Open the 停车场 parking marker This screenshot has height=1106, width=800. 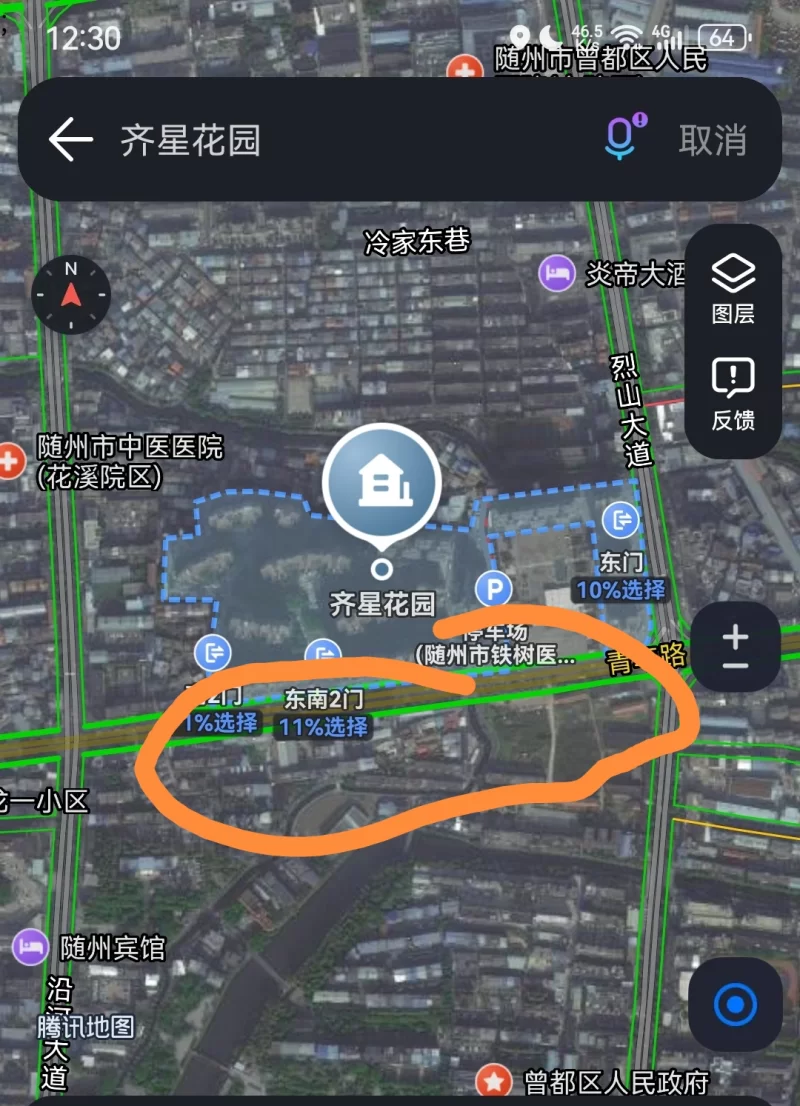[x=493, y=589]
